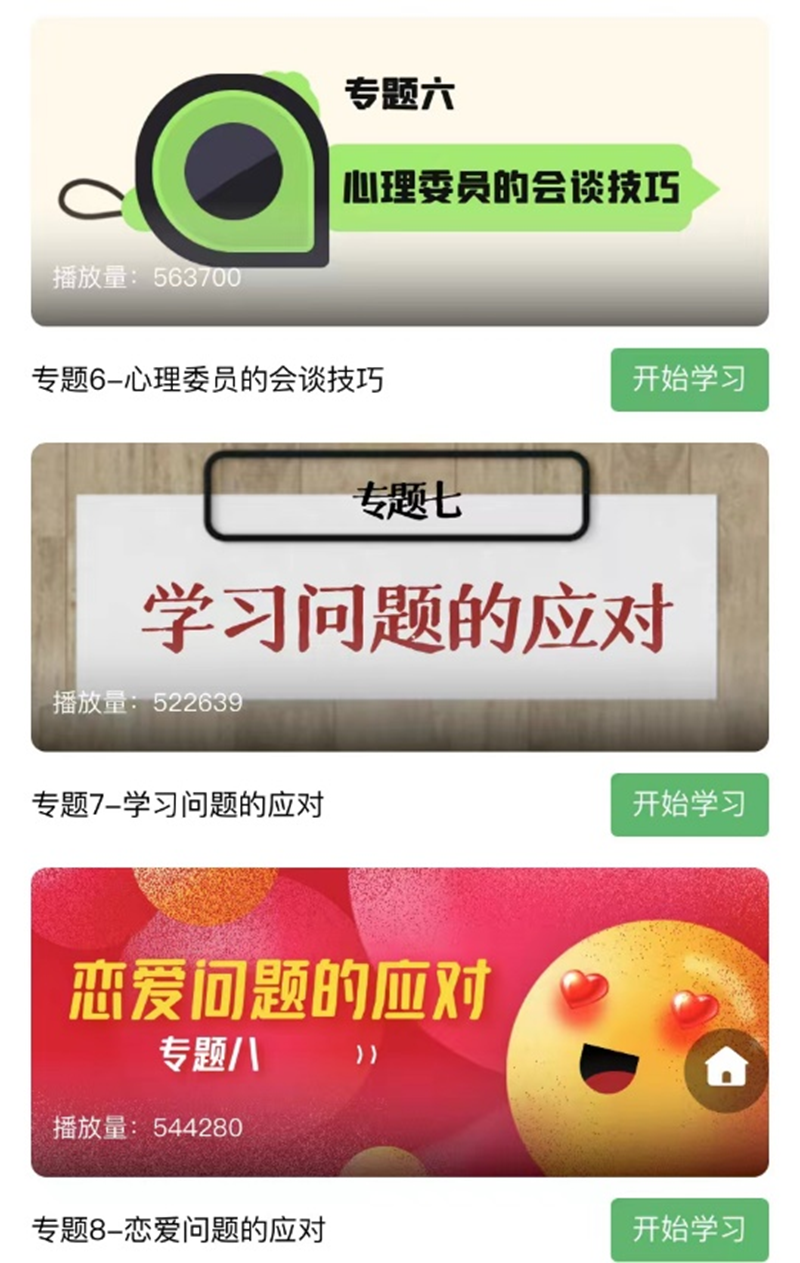Start learning 专题7-学习问题的应对

point(689,804)
